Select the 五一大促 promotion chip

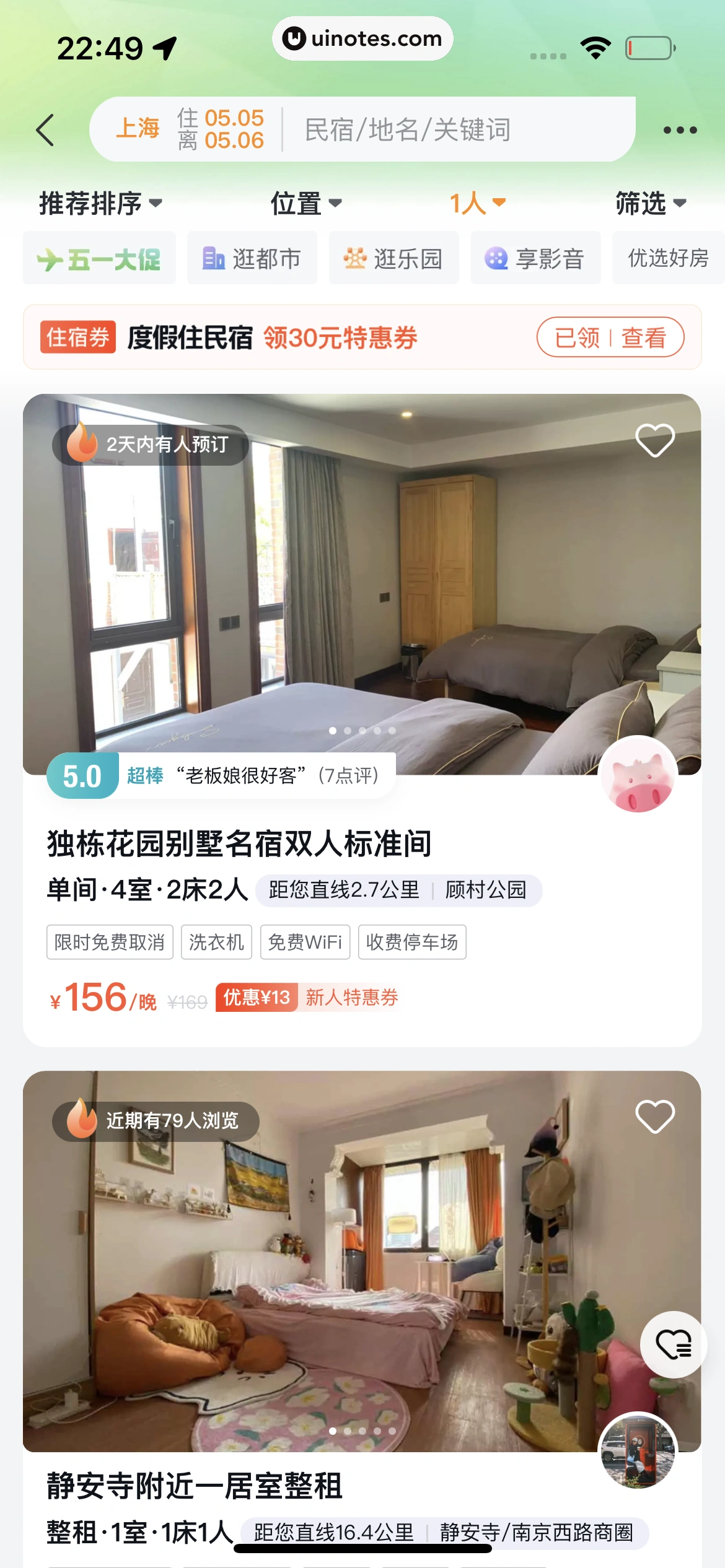point(99,258)
